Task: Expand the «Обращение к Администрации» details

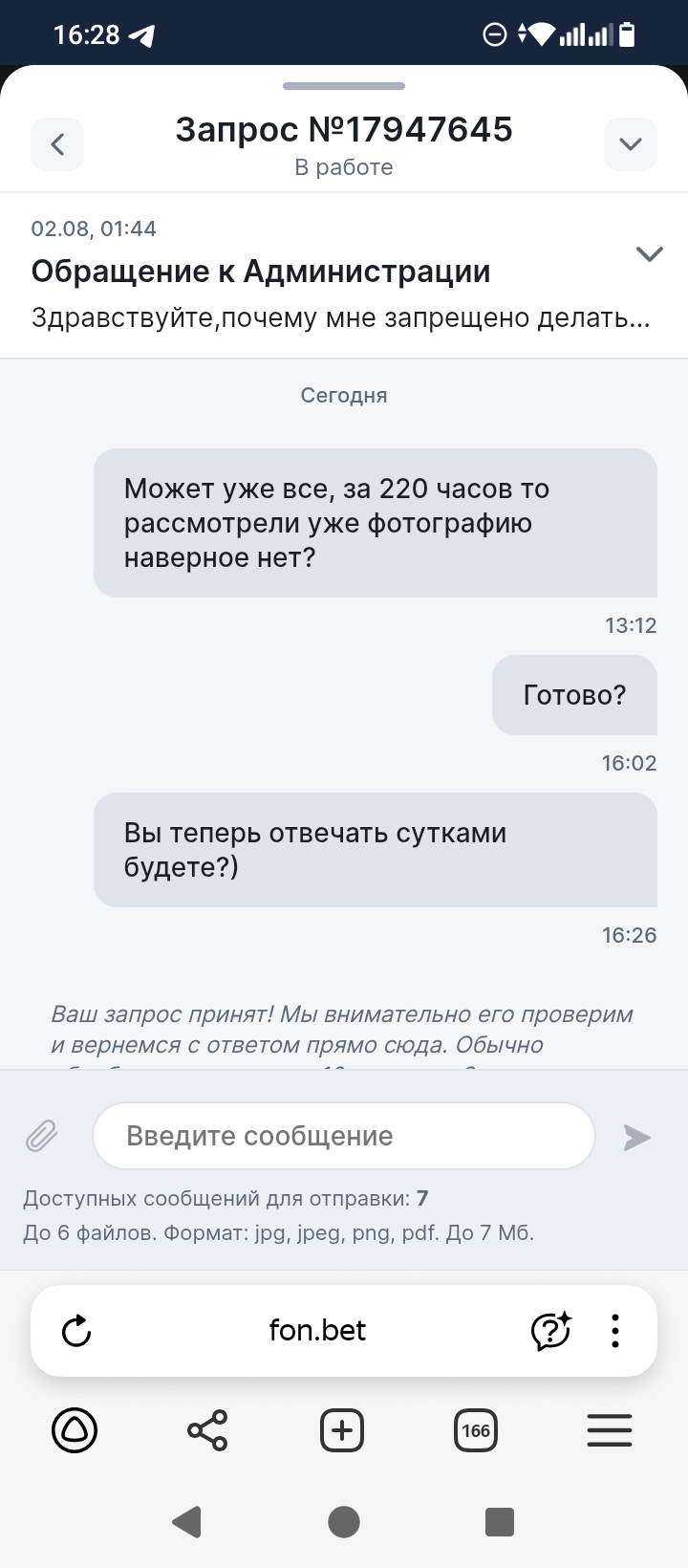Action: [x=649, y=254]
